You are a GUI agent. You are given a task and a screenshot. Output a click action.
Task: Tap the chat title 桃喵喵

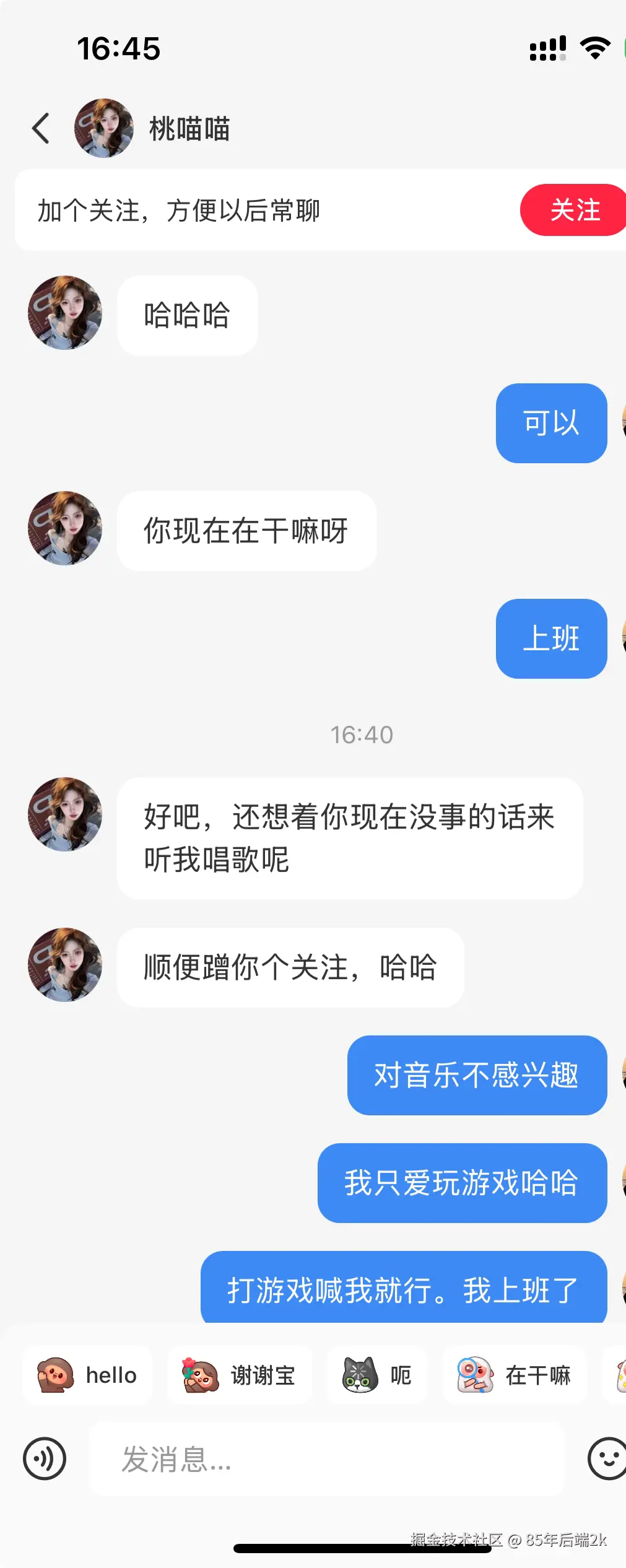(189, 129)
